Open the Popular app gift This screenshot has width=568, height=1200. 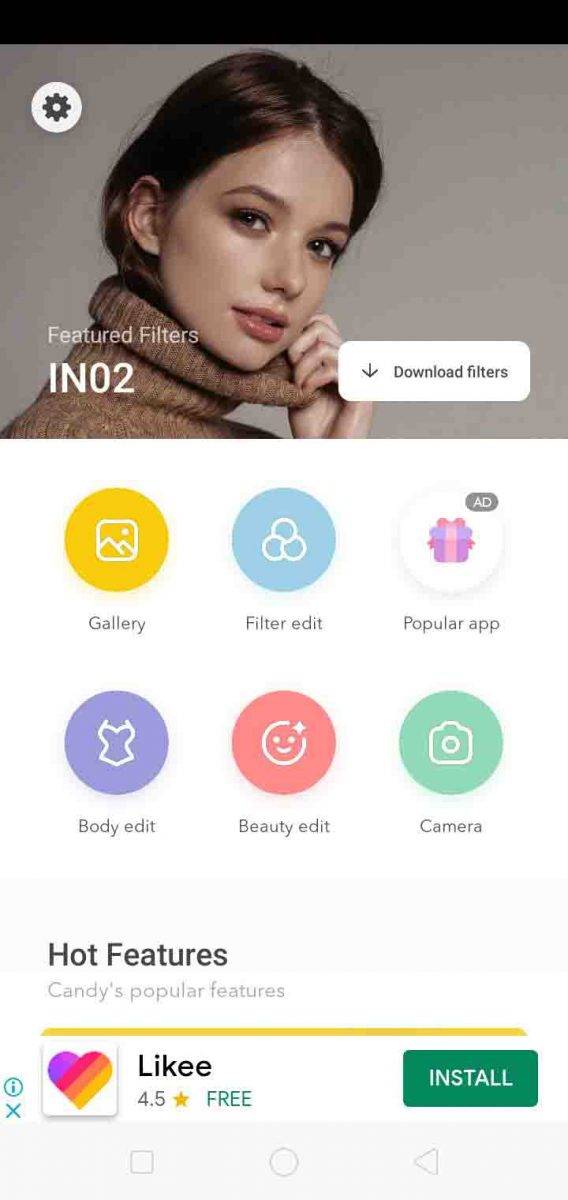coord(451,540)
